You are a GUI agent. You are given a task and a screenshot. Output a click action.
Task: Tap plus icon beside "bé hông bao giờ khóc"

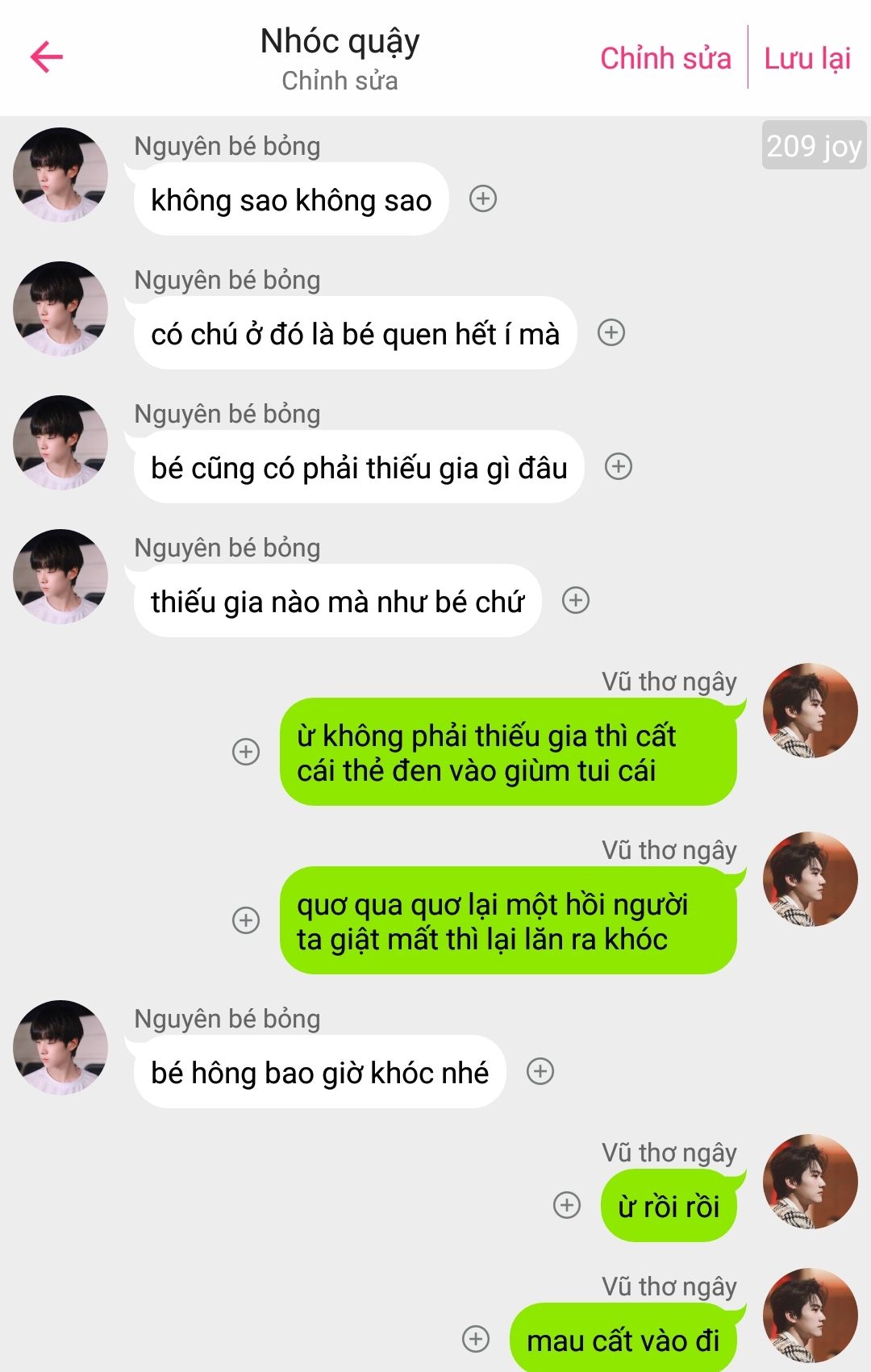(x=540, y=1071)
